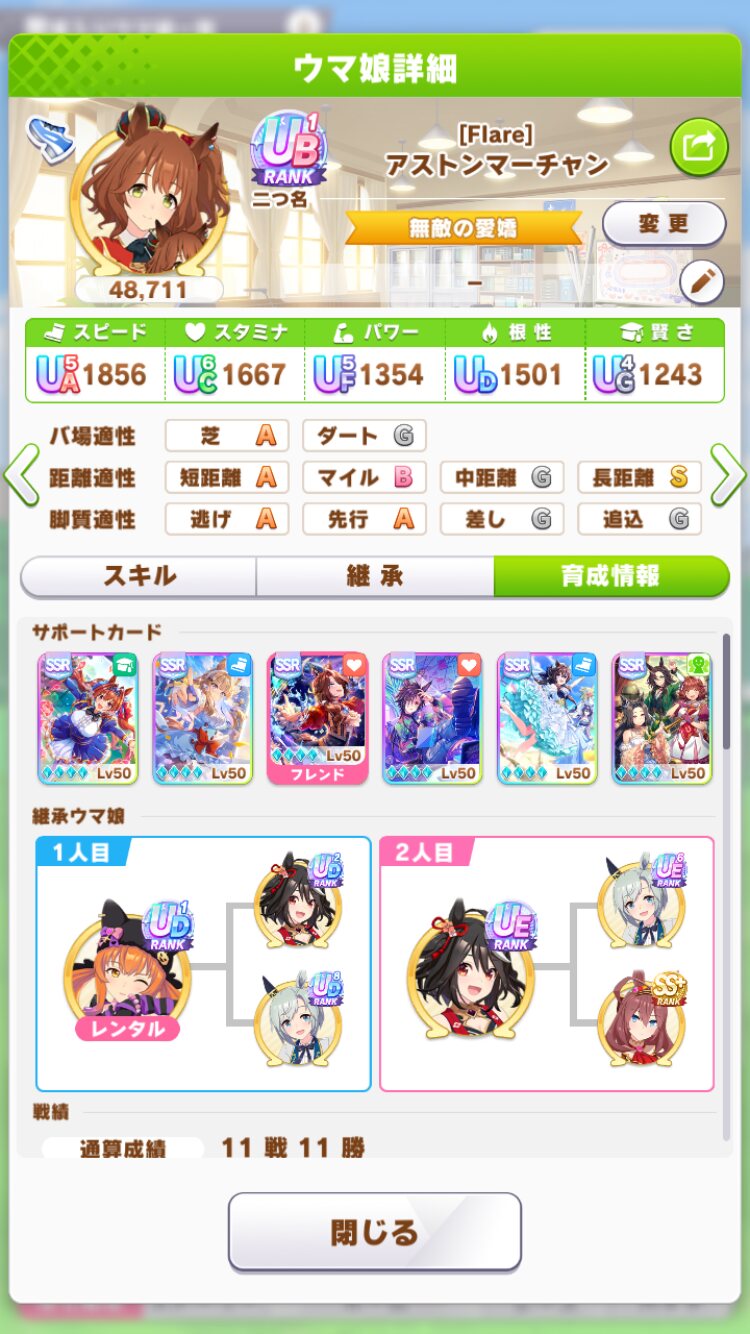Open the pencil edit icon
750x1334 pixels.
(x=702, y=282)
